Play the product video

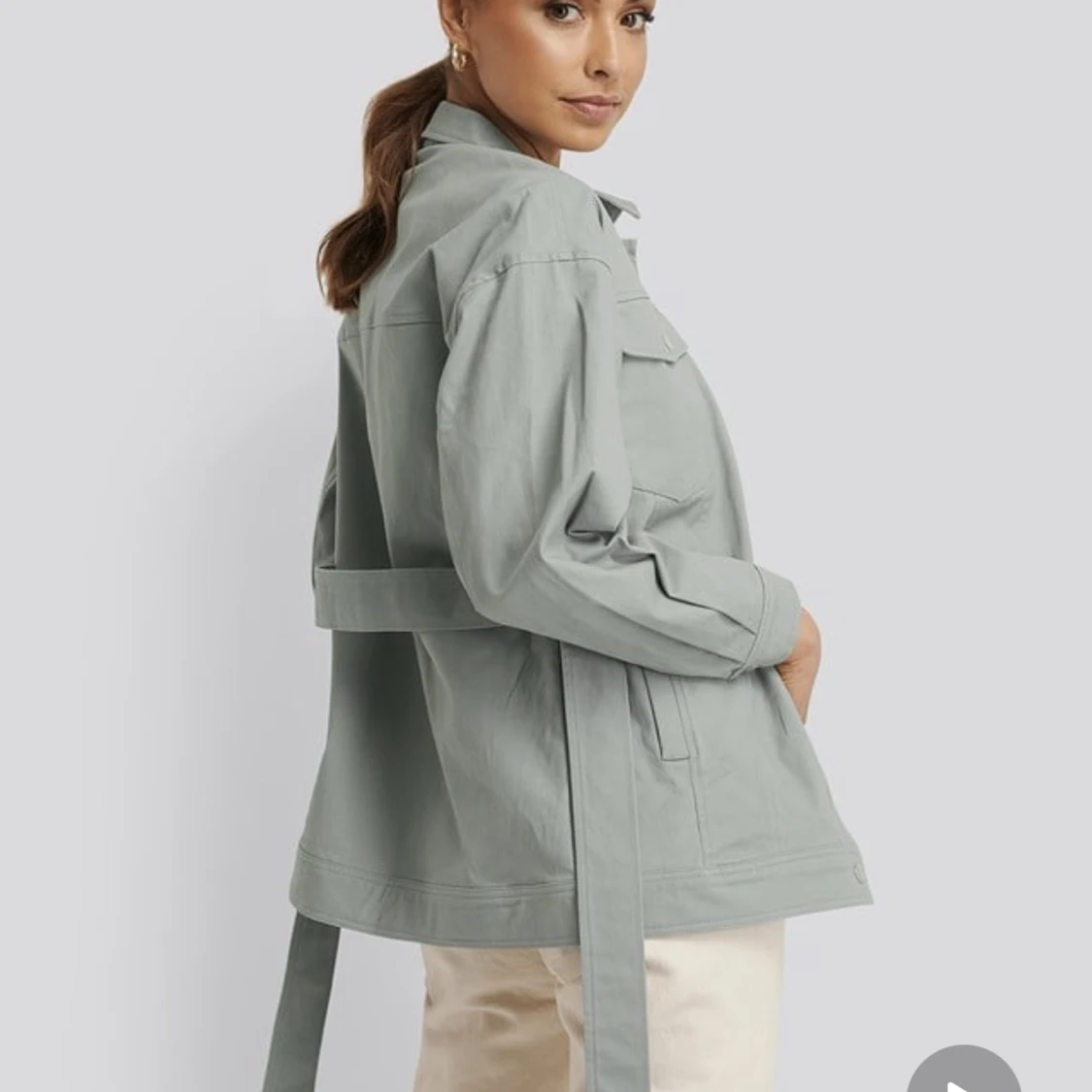point(962,1075)
